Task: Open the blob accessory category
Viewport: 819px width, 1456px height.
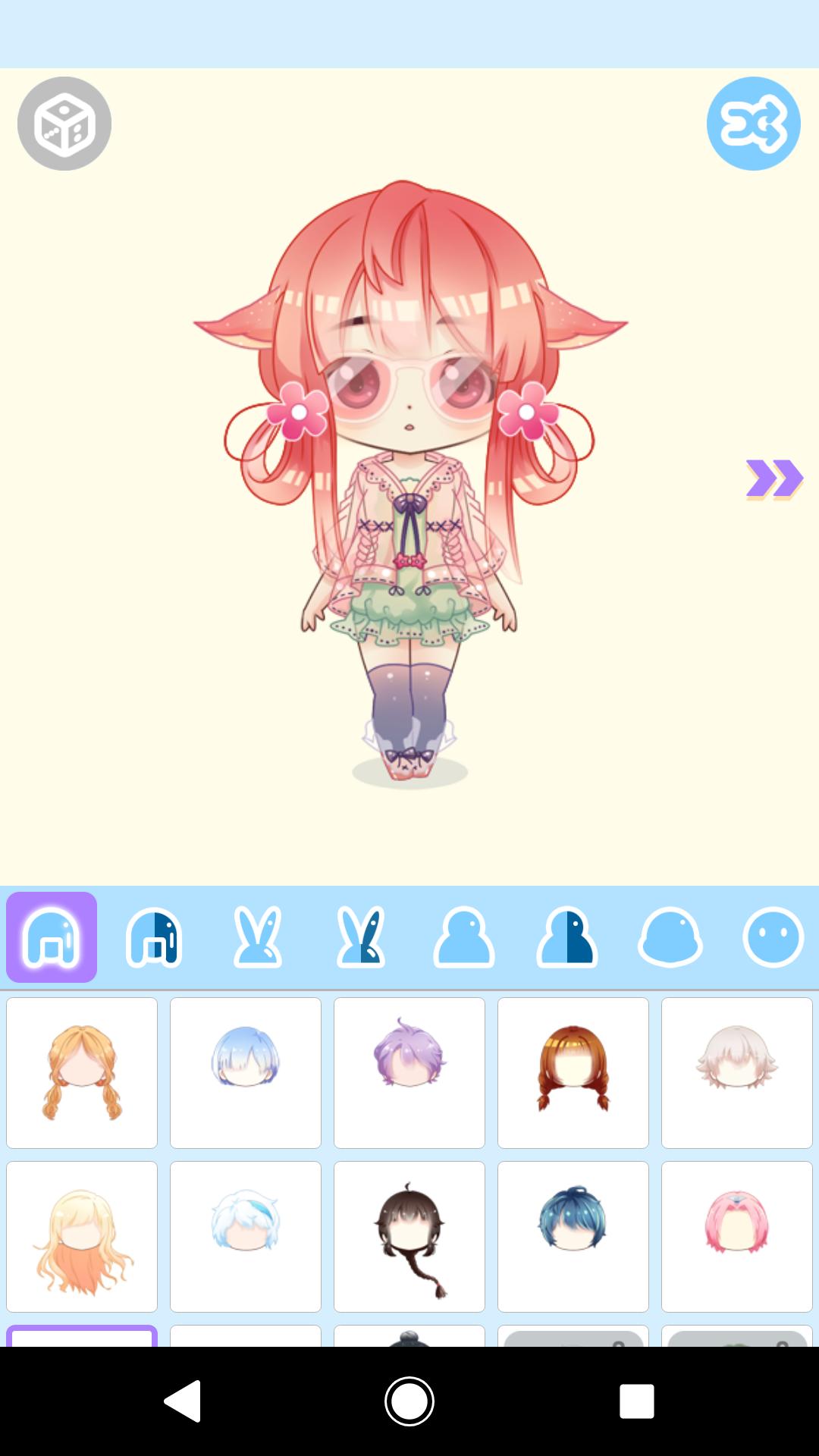Action: (x=669, y=938)
